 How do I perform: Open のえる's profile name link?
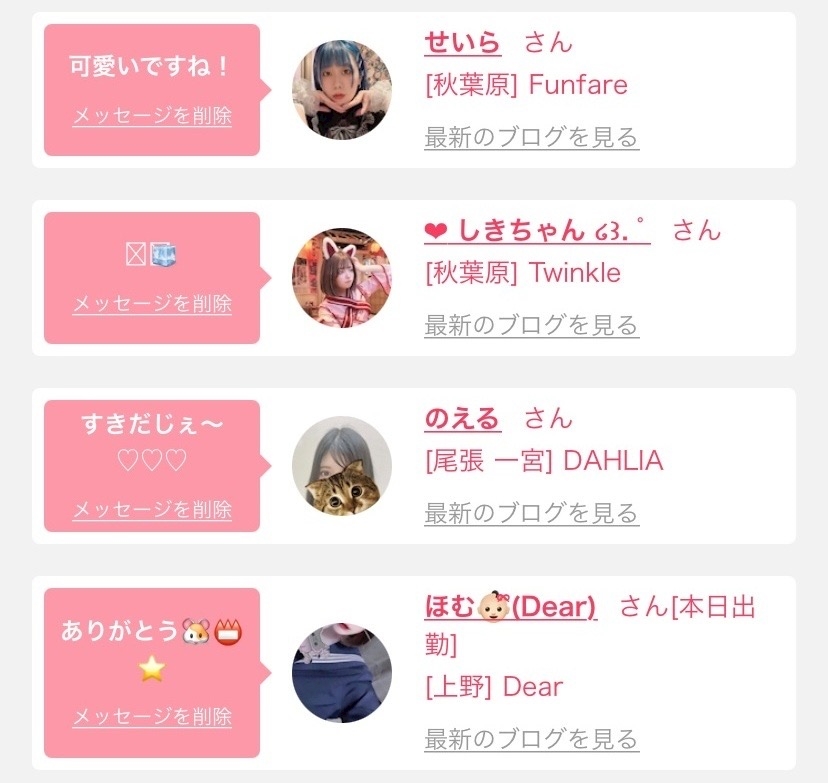(462, 418)
